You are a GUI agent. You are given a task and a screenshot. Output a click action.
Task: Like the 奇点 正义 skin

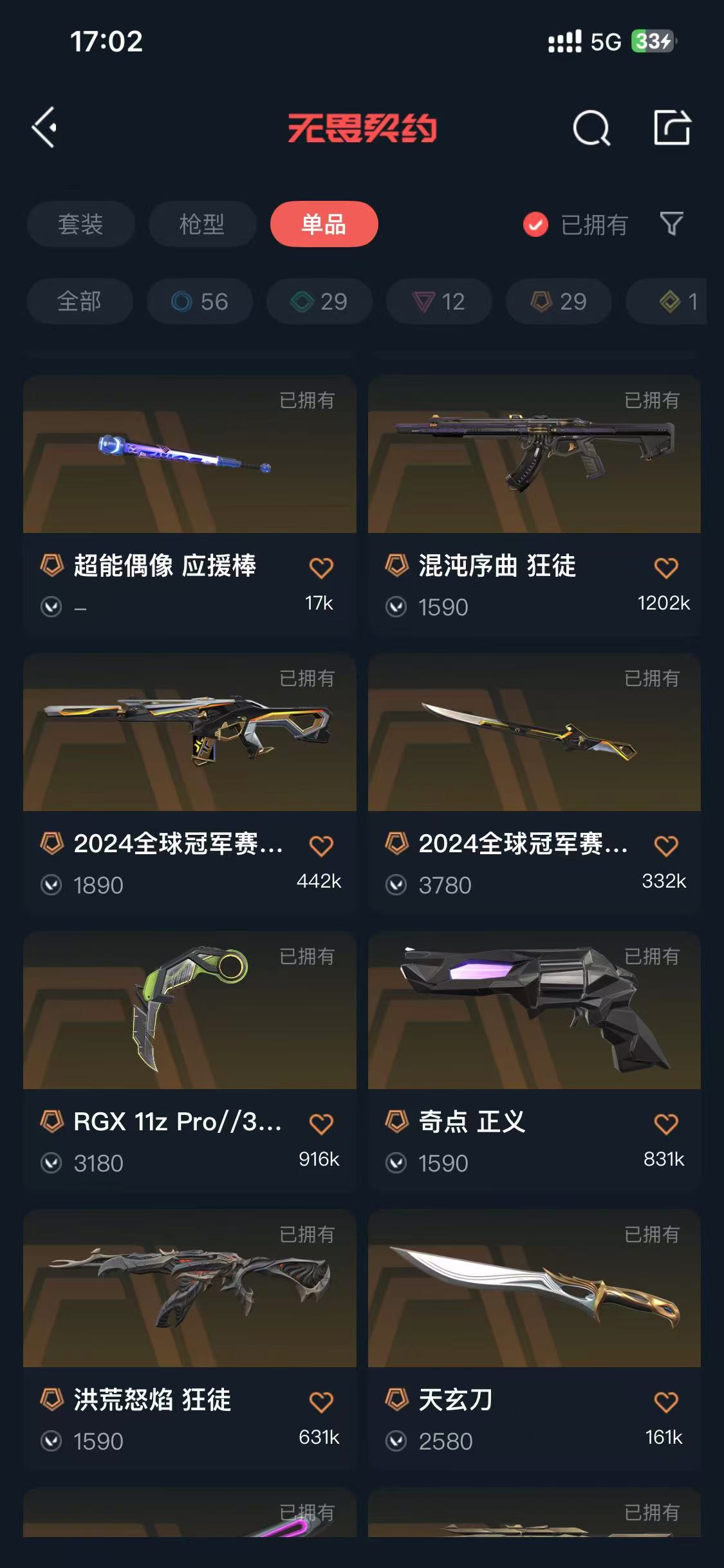pos(665,1124)
